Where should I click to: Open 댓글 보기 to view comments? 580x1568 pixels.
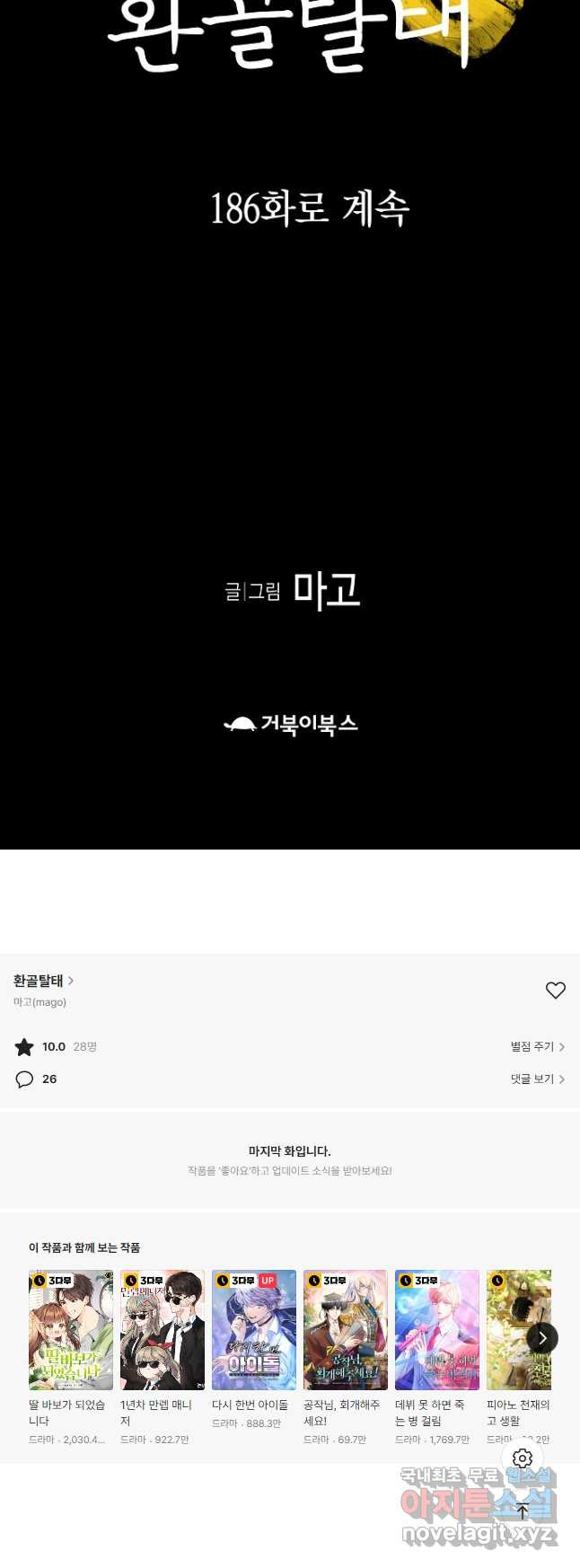(x=537, y=1079)
